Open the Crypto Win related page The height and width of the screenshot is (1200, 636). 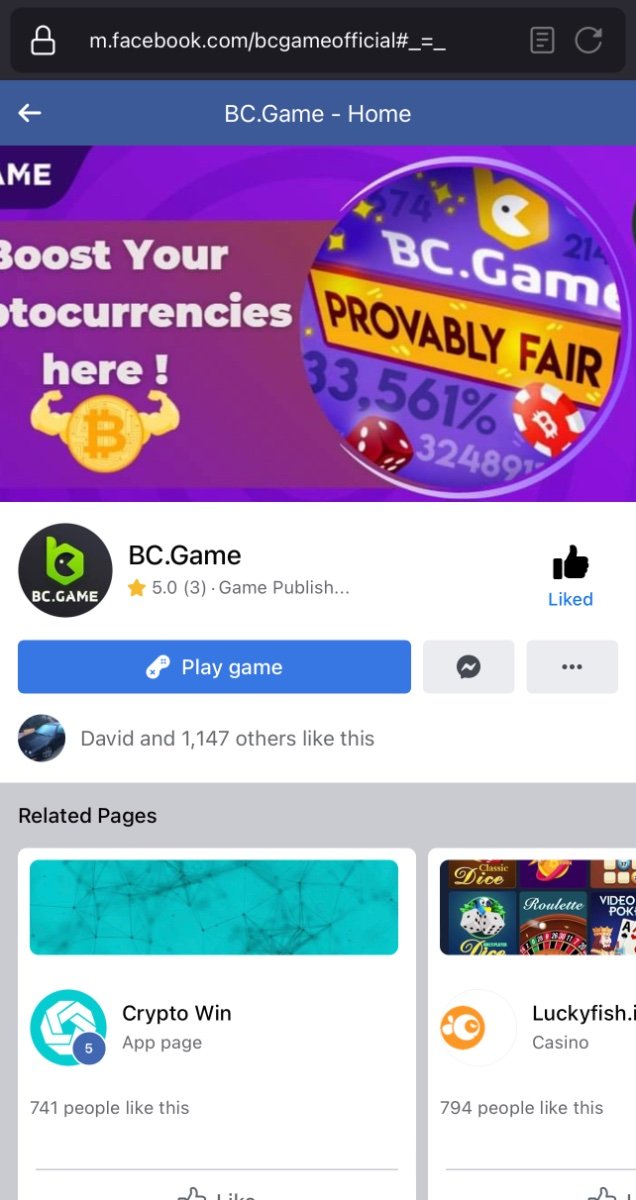coord(176,1013)
